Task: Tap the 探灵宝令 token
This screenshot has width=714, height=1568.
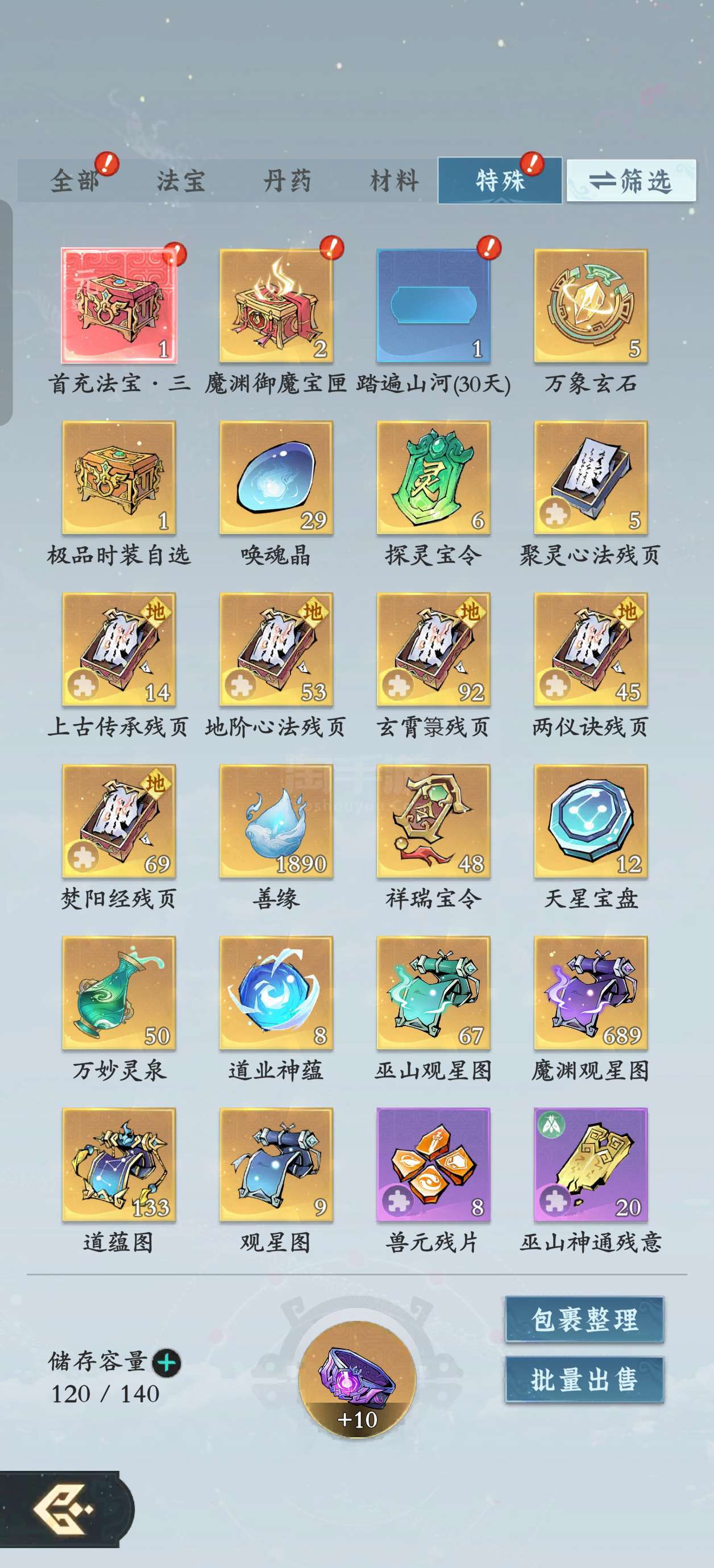Action: coord(433,478)
